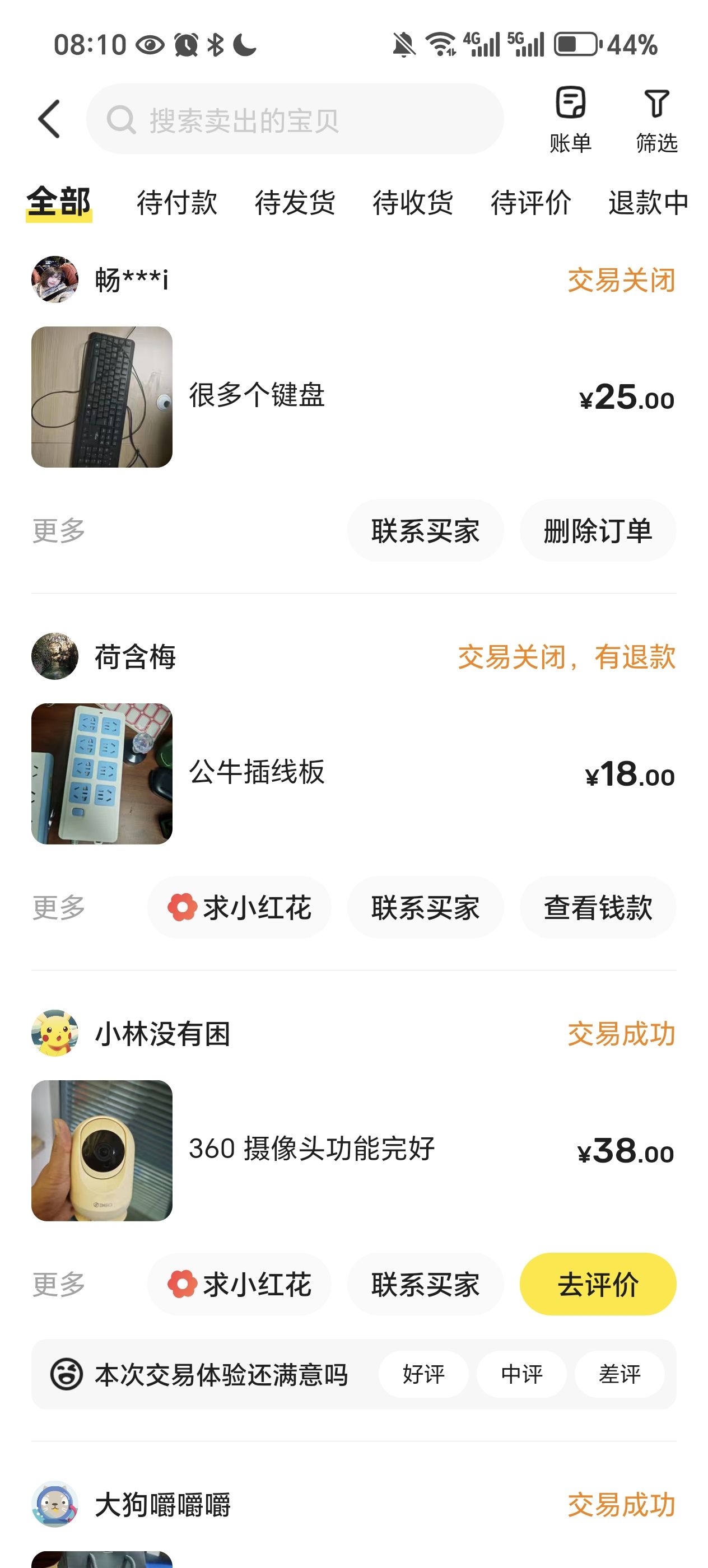
Task: Expand 更多 under the 很多个键盘 order
Action: point(58,531)
